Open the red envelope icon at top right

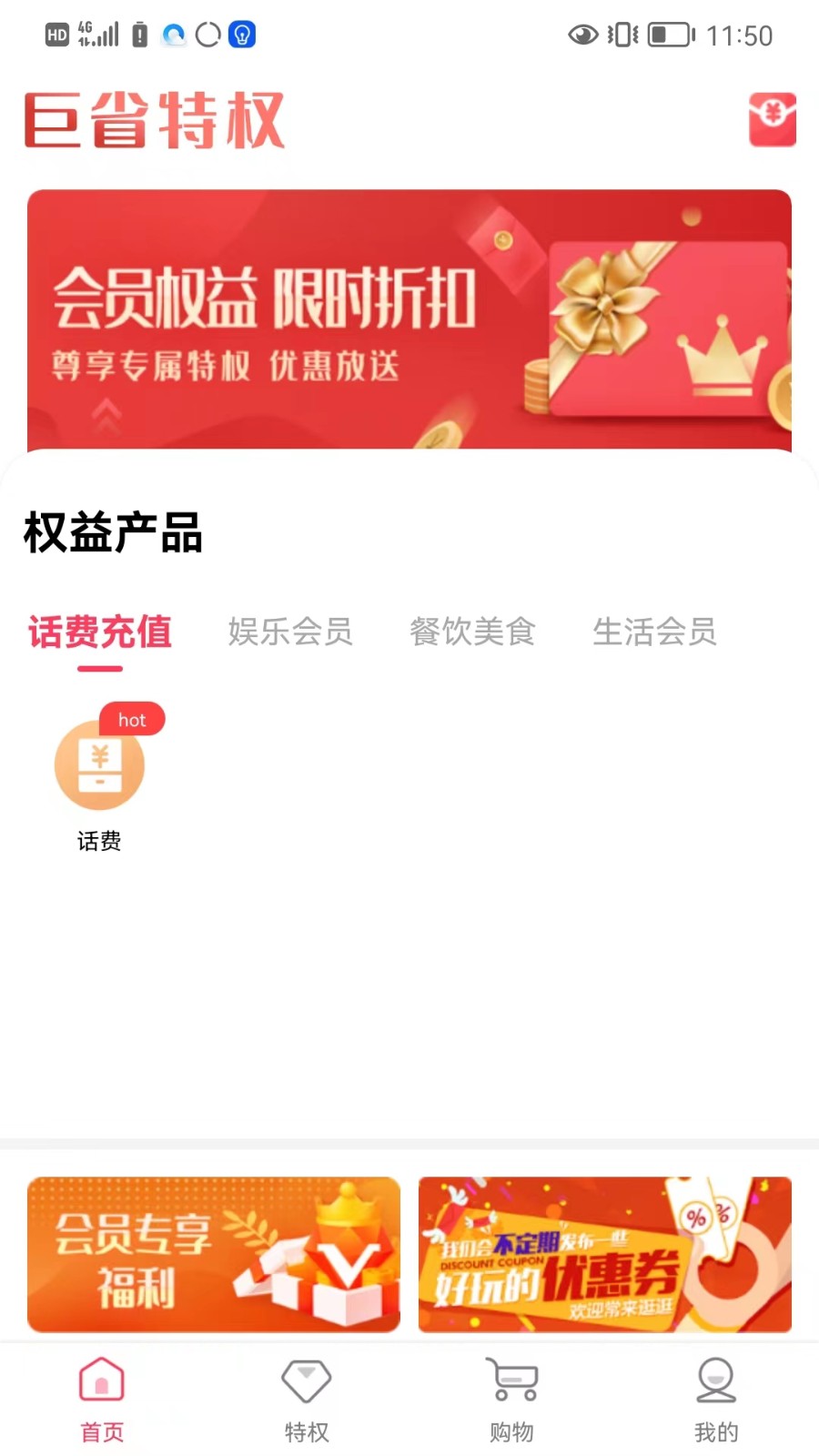pos(772,117)
